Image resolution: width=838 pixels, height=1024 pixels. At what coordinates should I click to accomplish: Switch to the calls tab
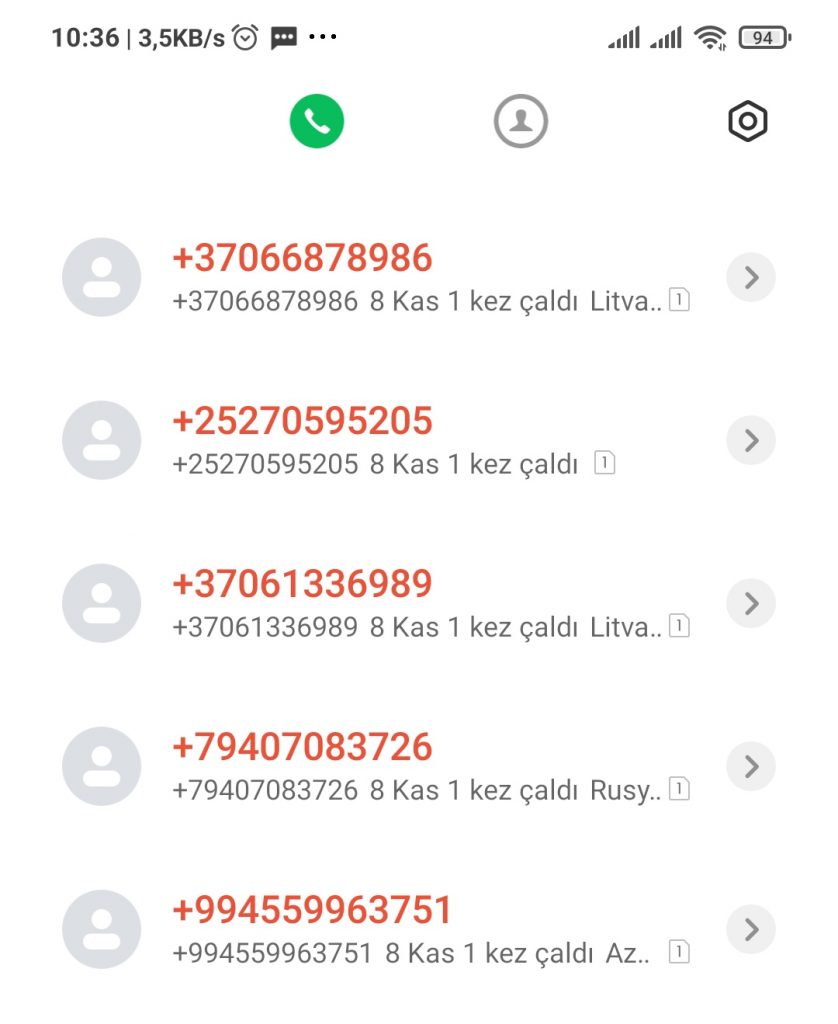click(x=317, y=122)
